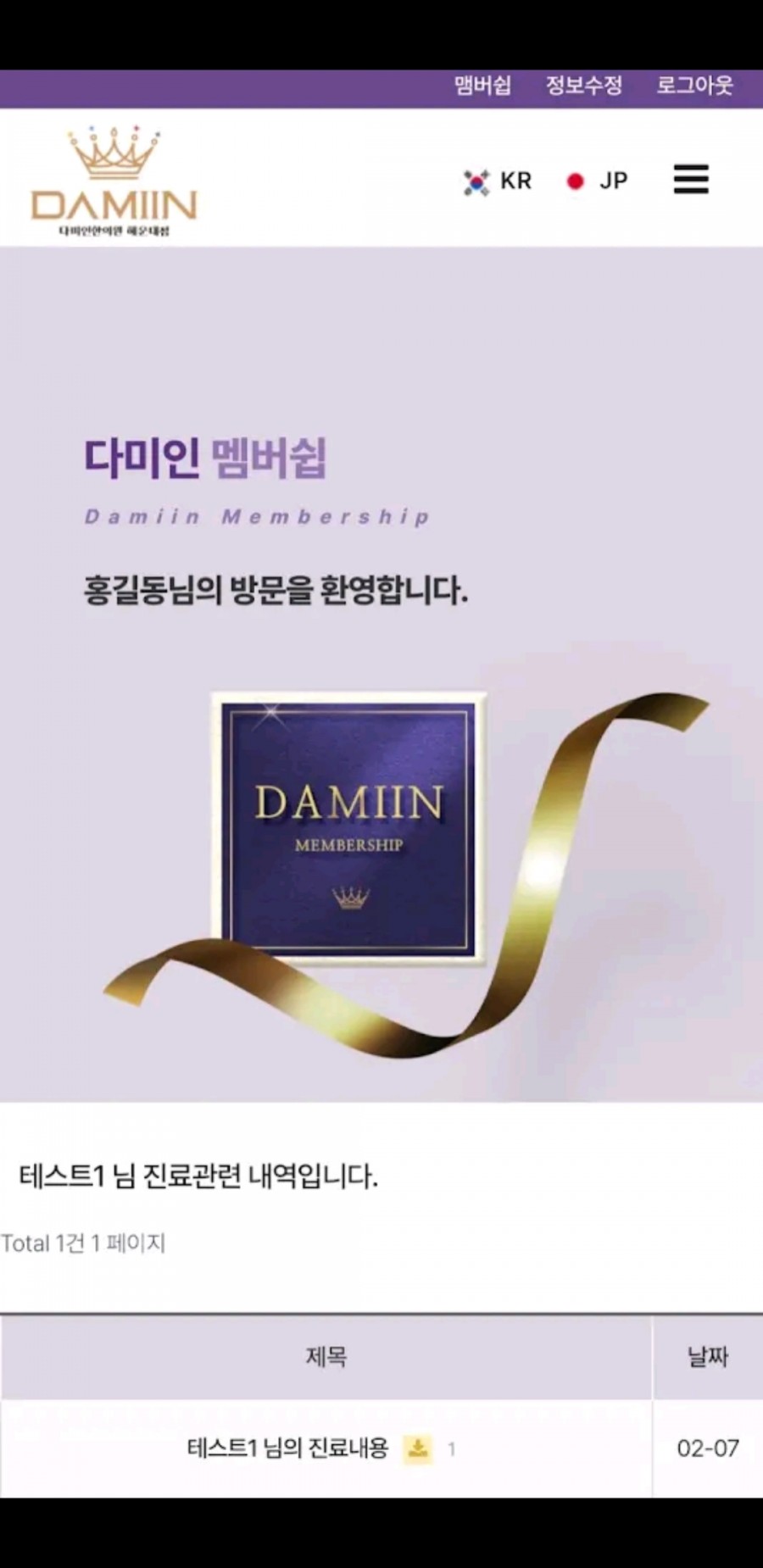763x1568 pixels.
Task: Download attachment of 테스트1 진료내용
Action: coord(417,1448)
